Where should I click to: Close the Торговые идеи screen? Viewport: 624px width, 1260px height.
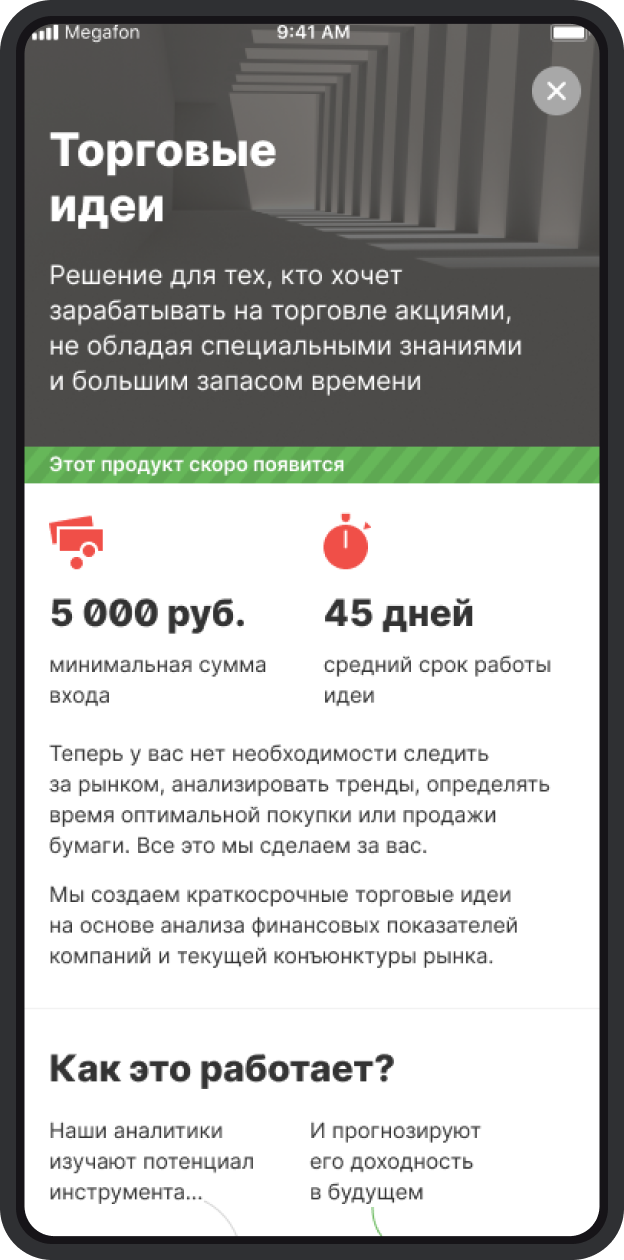click(556, 92)
